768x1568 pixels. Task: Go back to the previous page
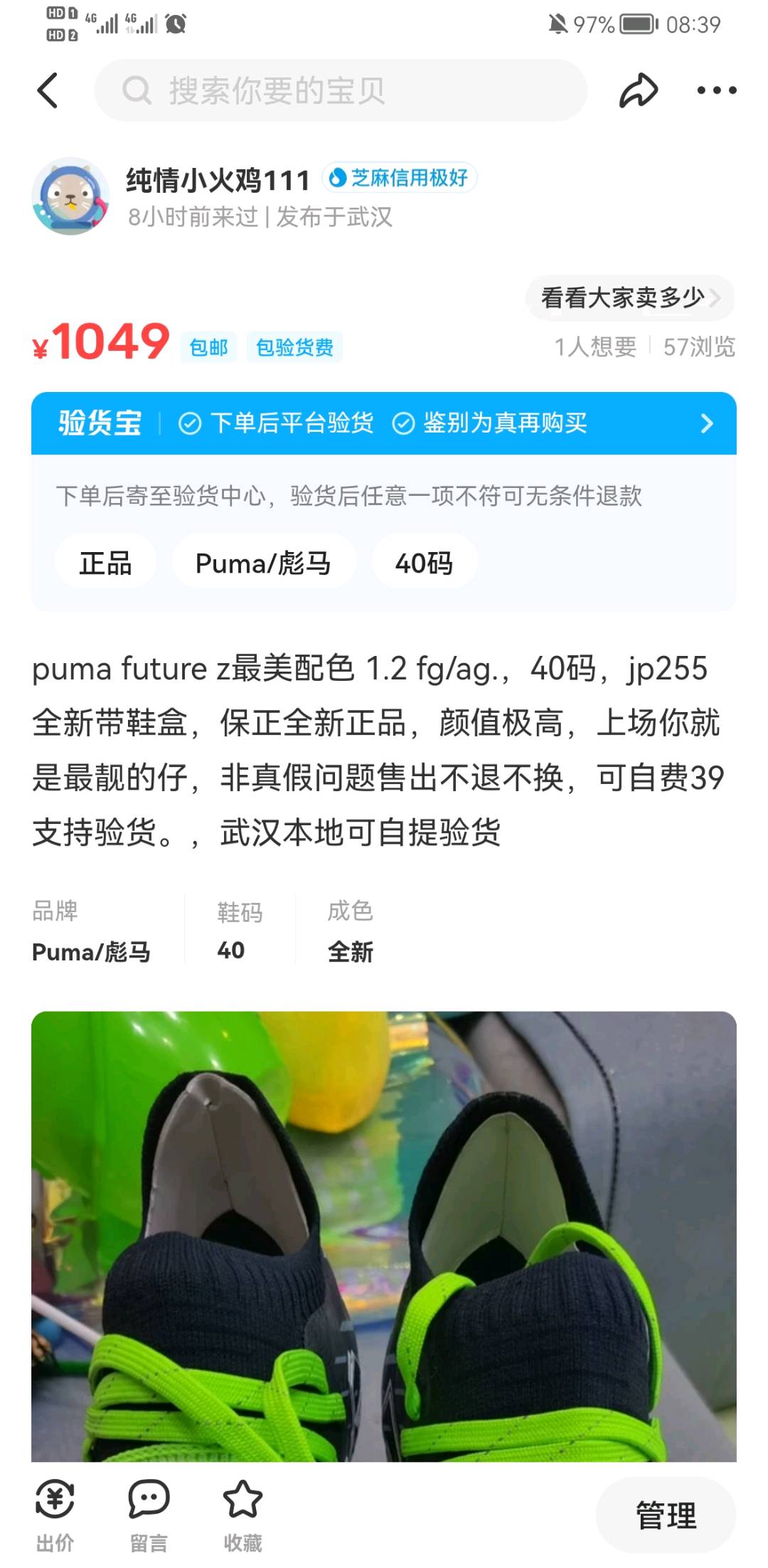point(48,90)
